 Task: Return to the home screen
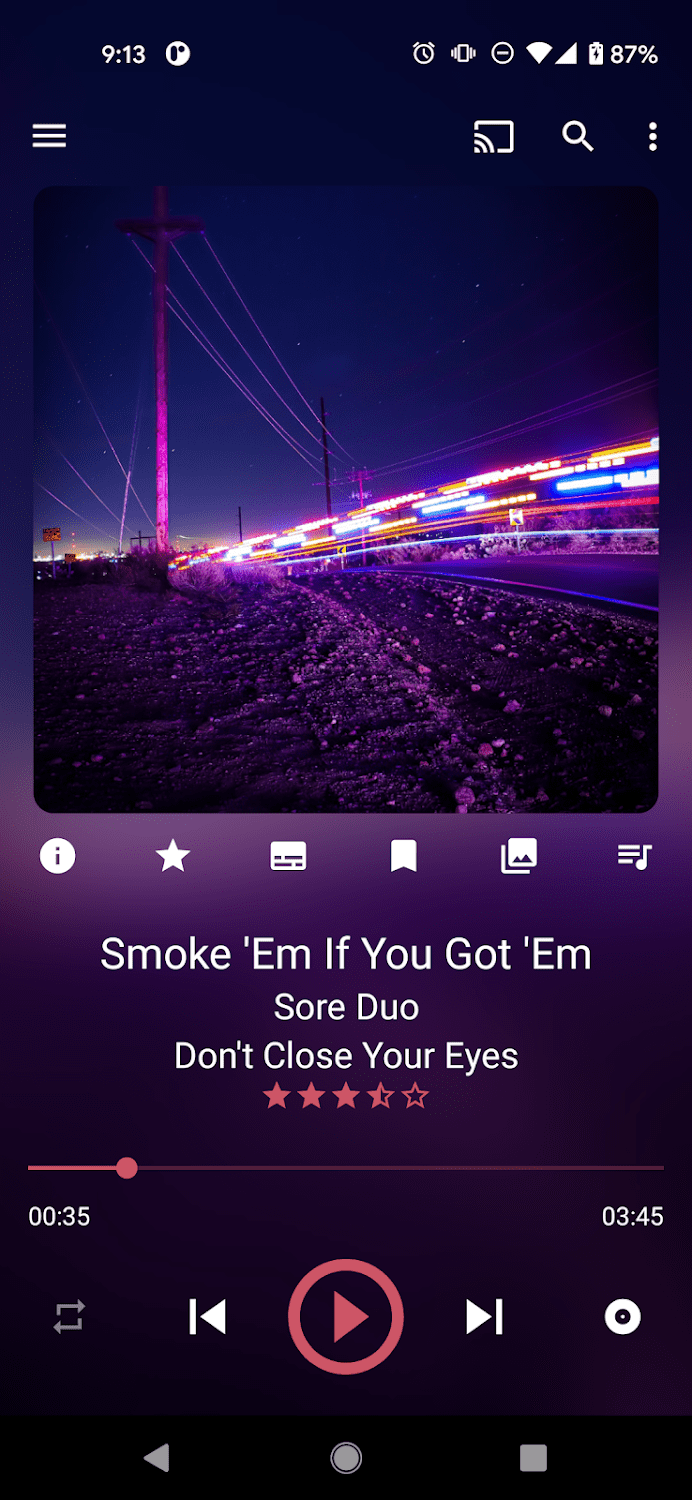pyautogui.click(x=346, y=1458)
